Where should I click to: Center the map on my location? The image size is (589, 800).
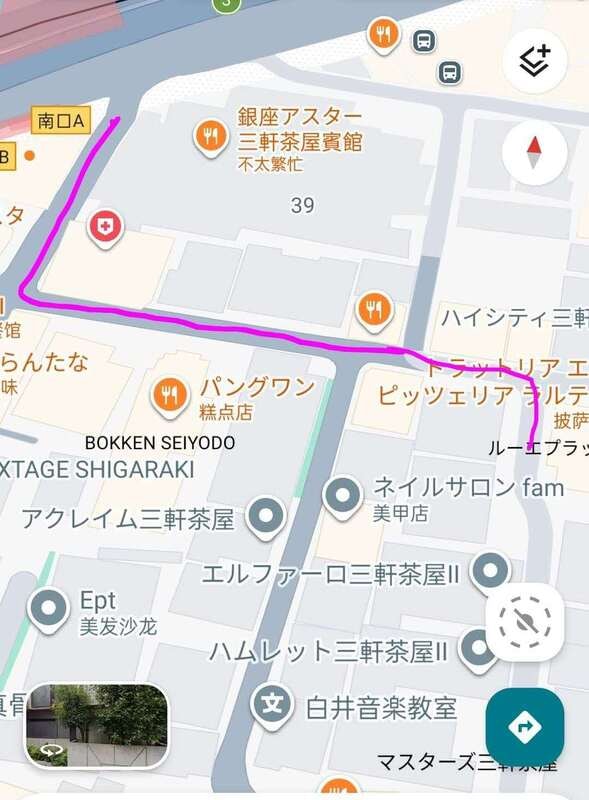pos(525,622)
